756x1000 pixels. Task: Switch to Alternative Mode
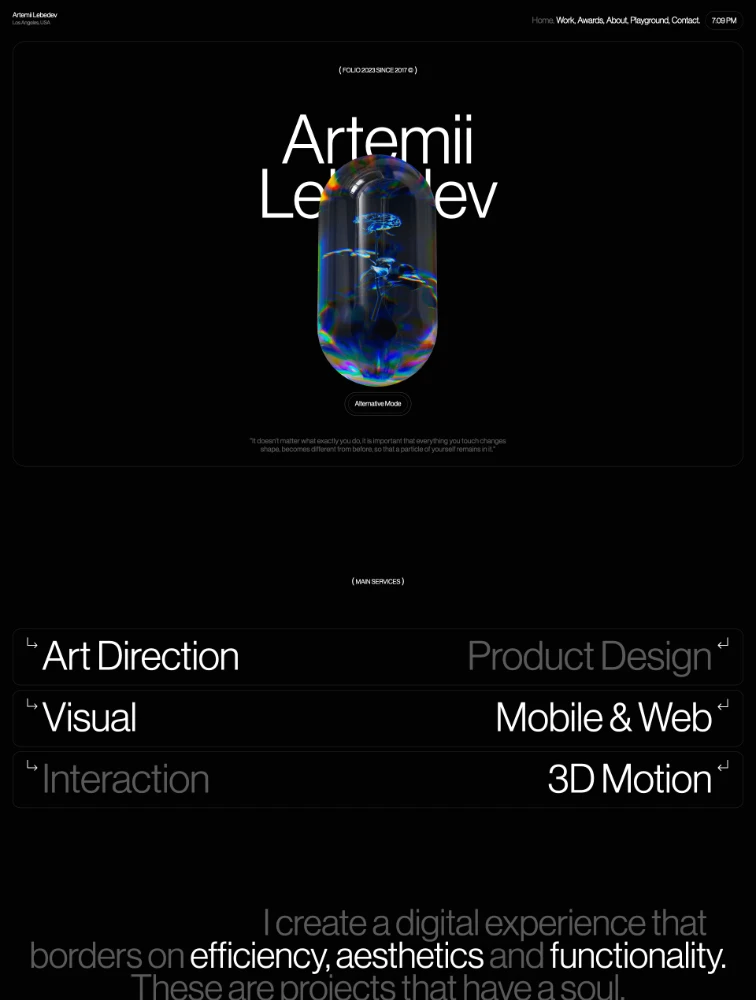(378, 404)
